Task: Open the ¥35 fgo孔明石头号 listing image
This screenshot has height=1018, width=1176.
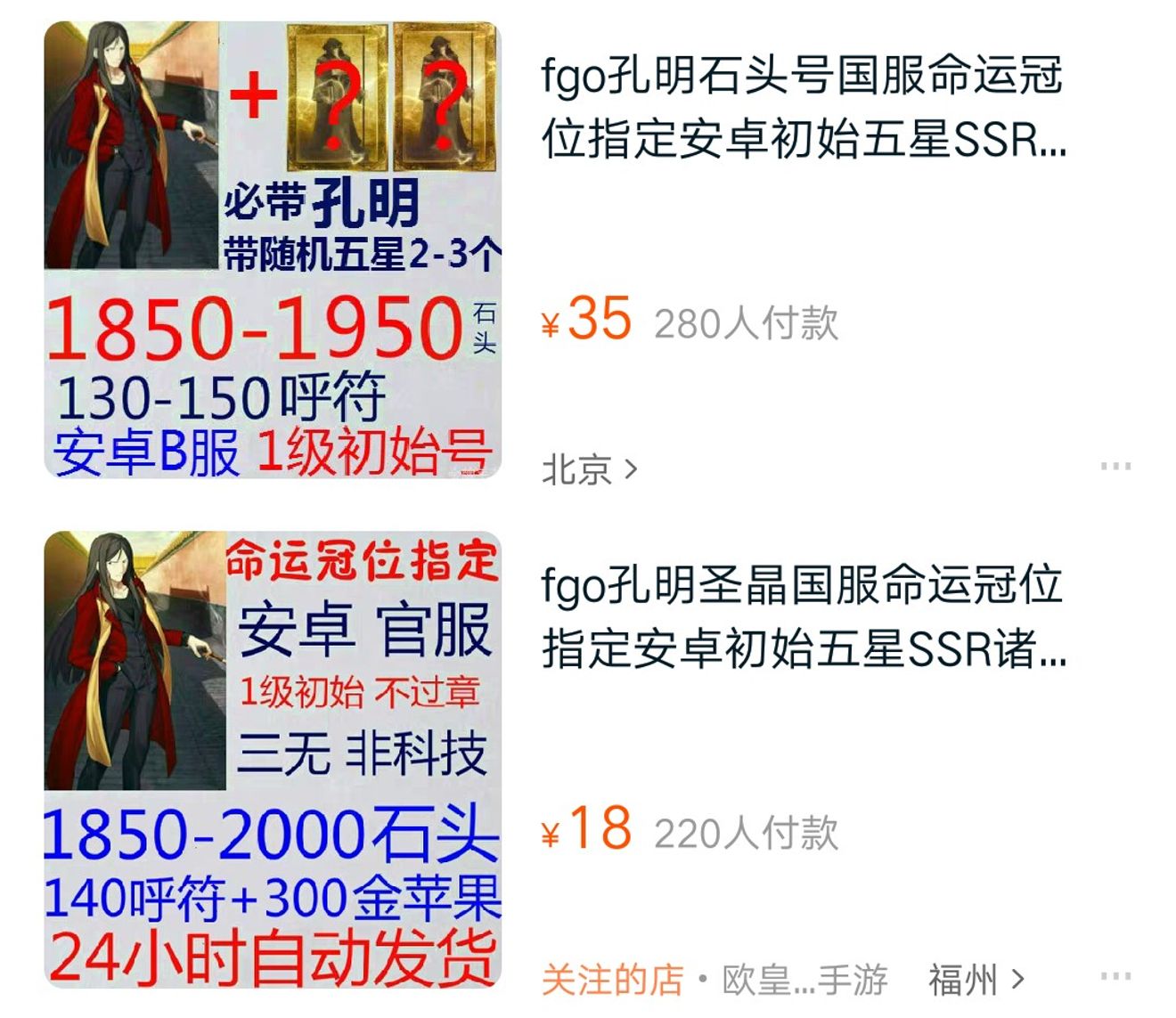Action: pos(273,249)
